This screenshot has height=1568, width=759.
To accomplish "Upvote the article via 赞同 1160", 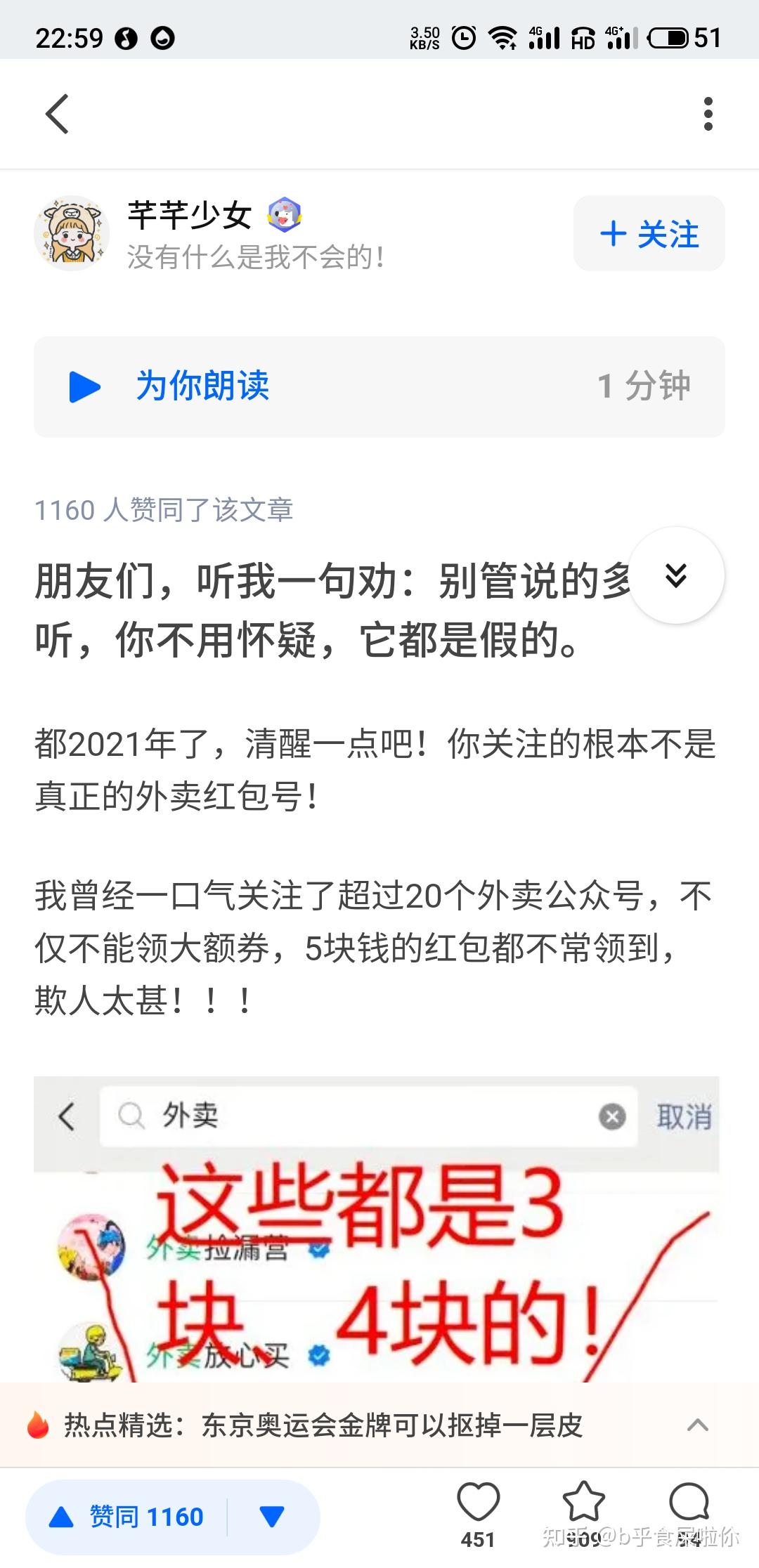I will 126,1517.
